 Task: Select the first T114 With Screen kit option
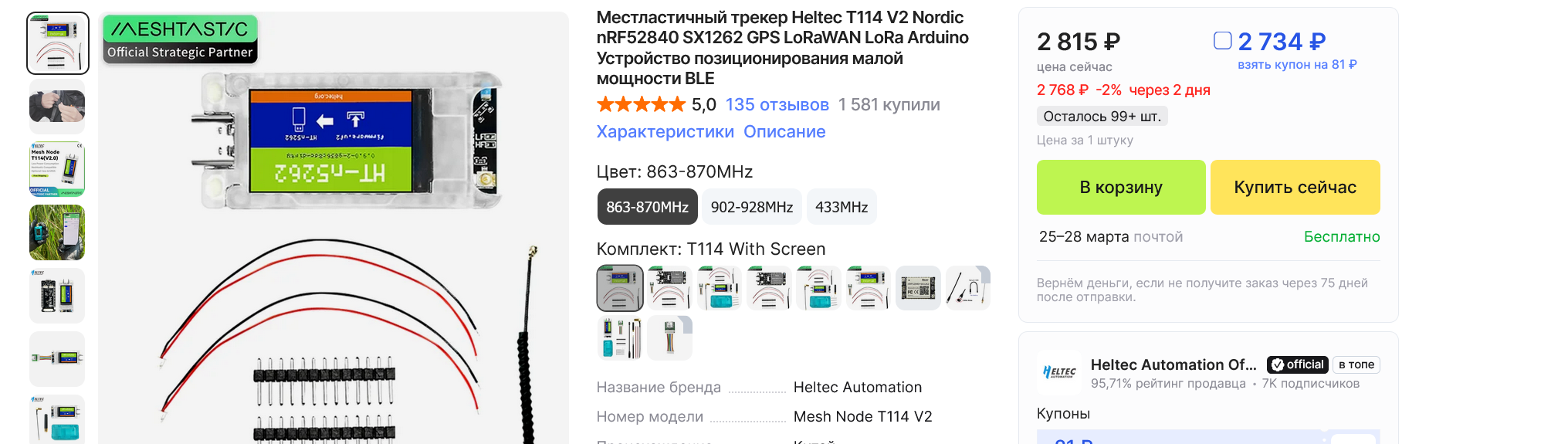619,288
